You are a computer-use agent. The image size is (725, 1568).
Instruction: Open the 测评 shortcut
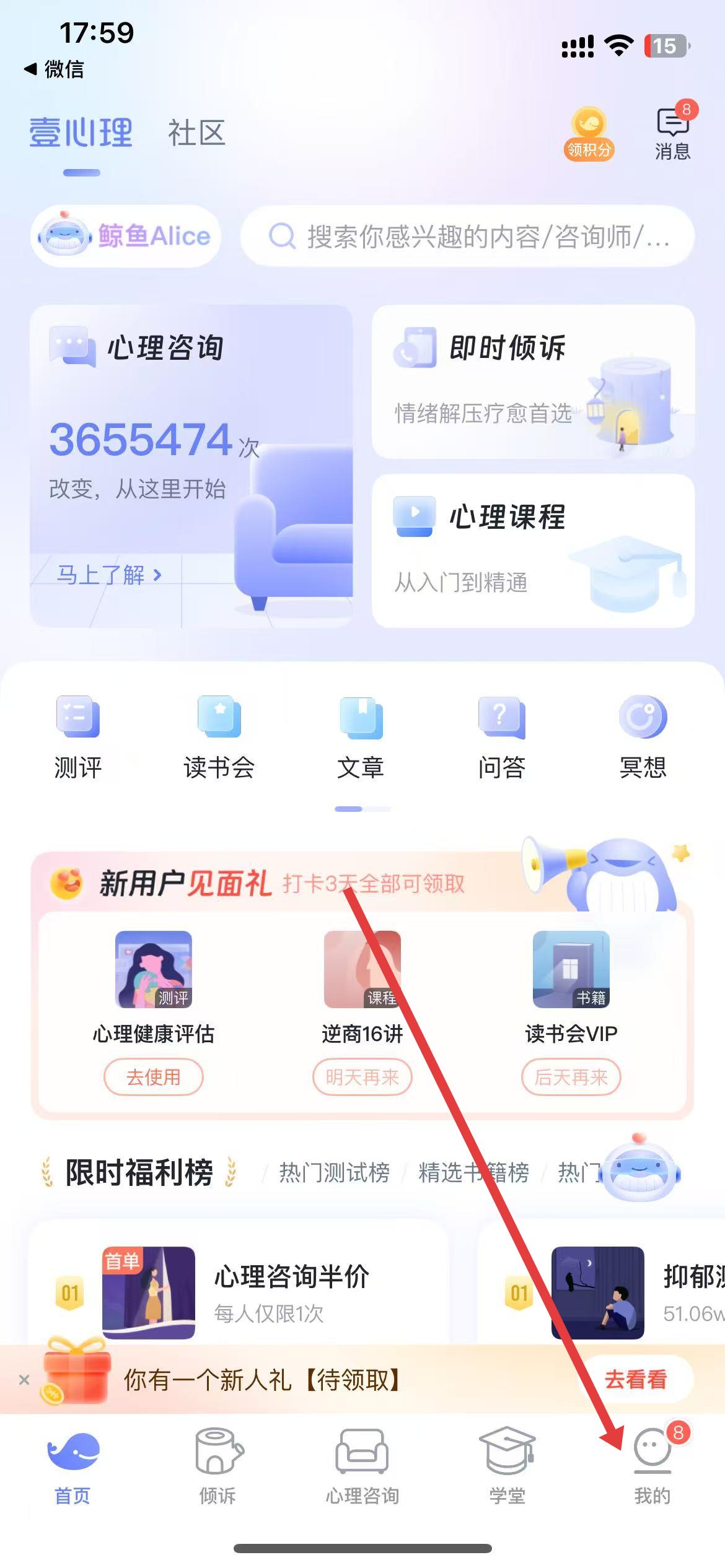(78, 737)
